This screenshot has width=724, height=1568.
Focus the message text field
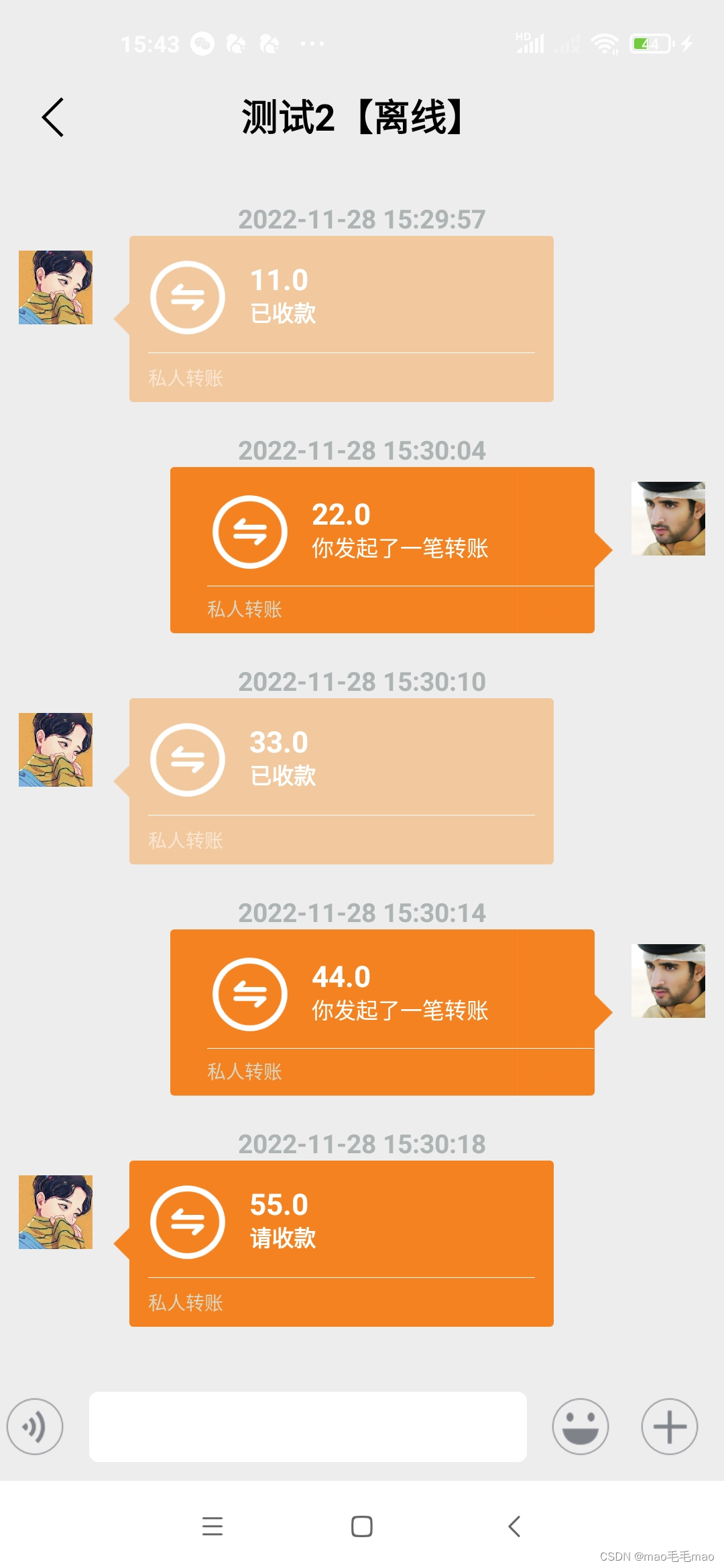308,1427
